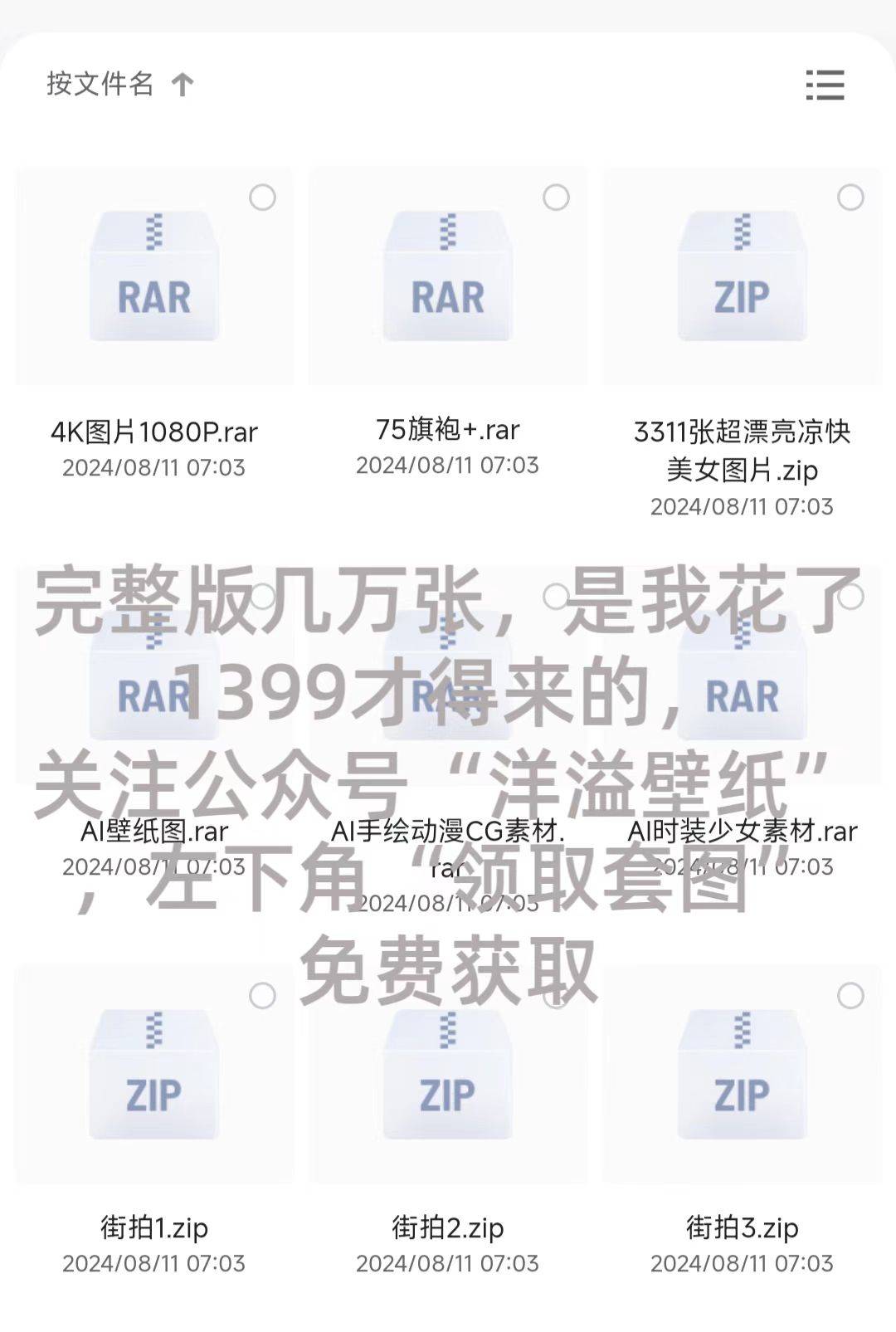Screen dimensions: 896x1332
Task: Change sort order by file name
Action: coord(119,84)
